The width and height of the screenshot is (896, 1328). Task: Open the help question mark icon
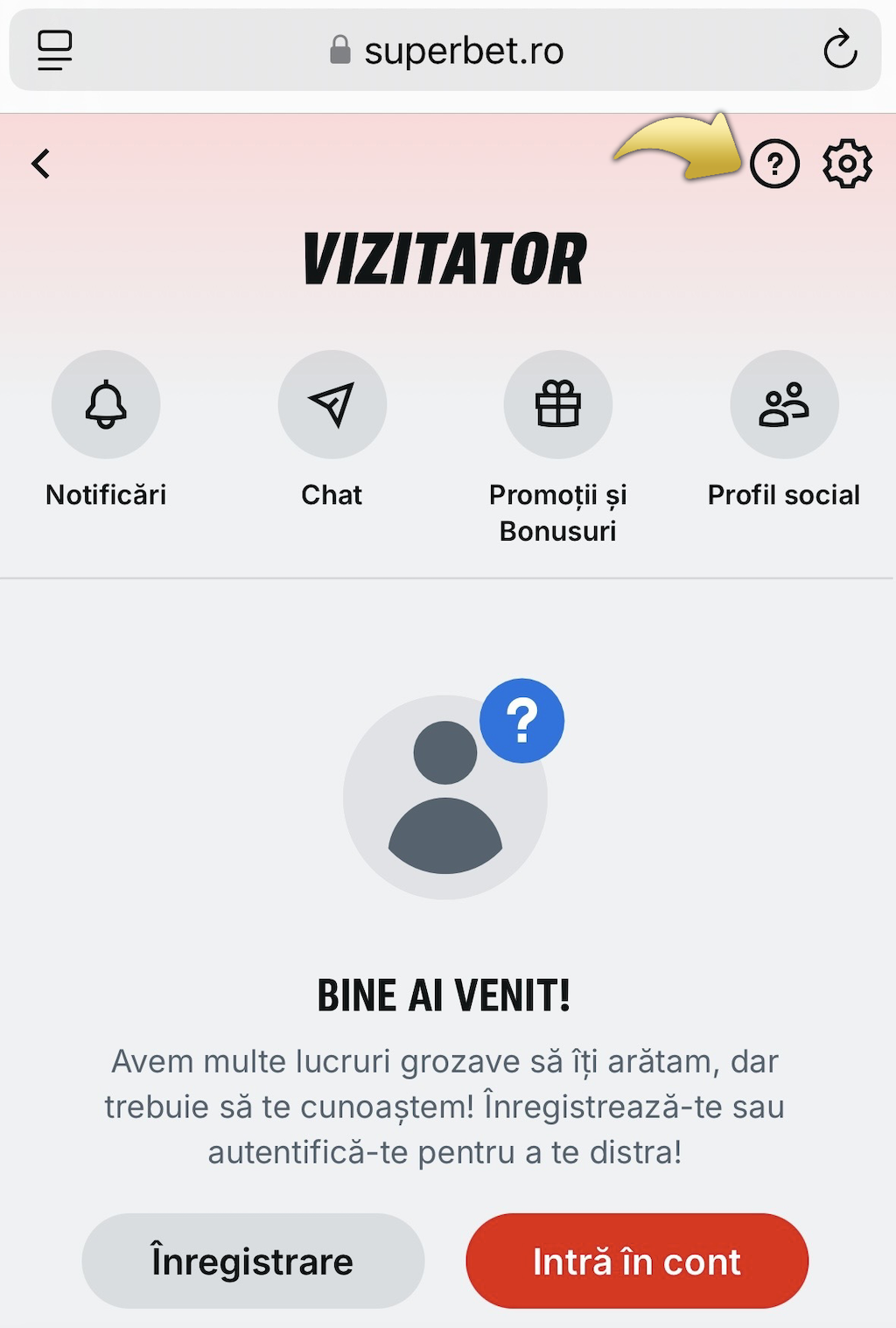tap(774, 164)
